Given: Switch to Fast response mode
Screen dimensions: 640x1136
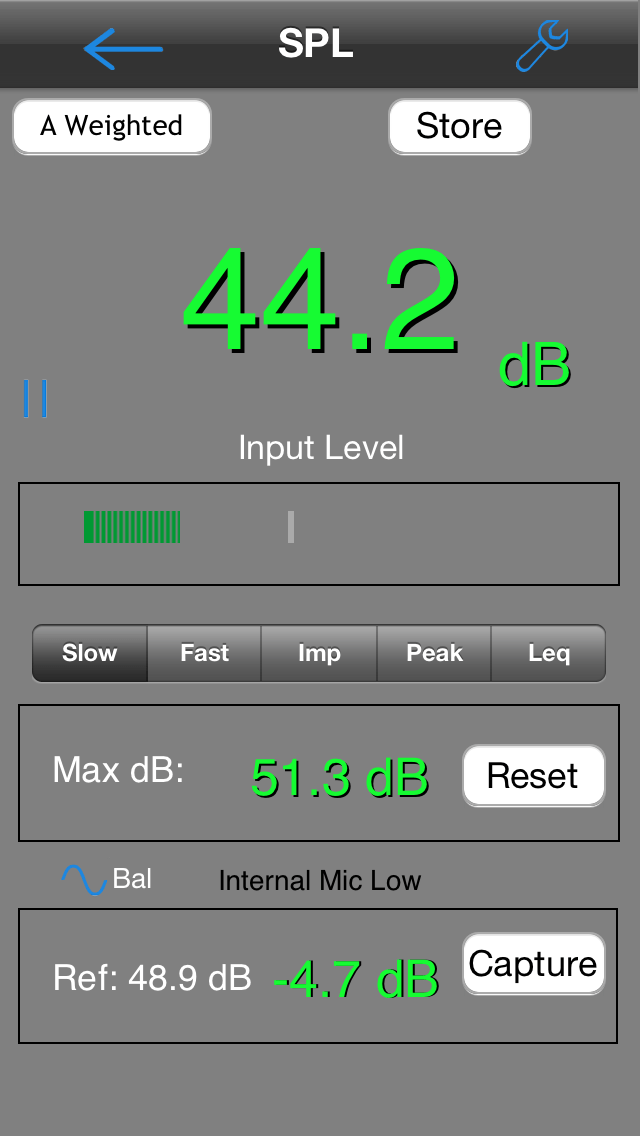Looking at the screenshot, I should 204,654.
